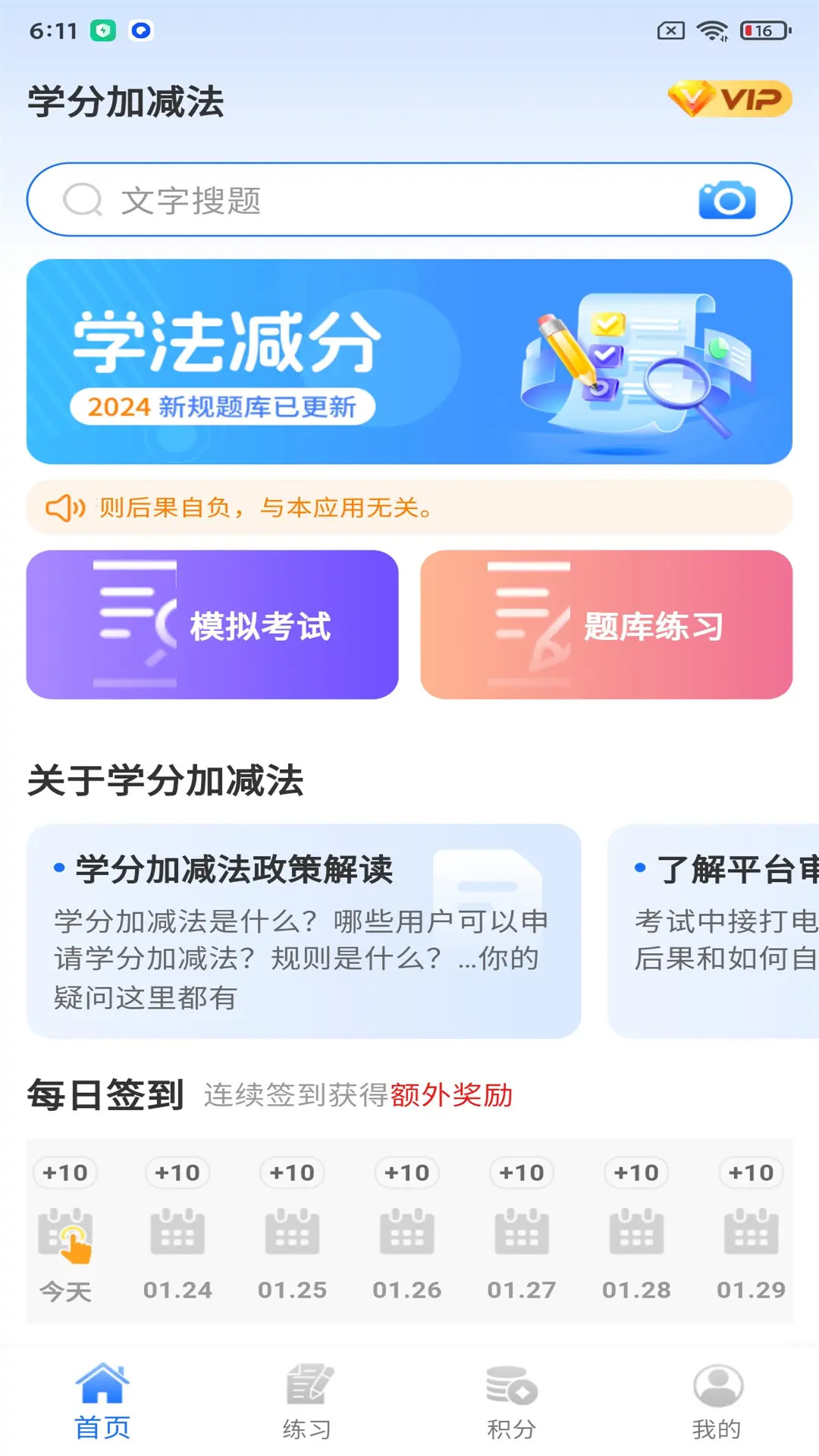
Task: Open the VIP badge at the top right
Action: click(x=726, y=99)
